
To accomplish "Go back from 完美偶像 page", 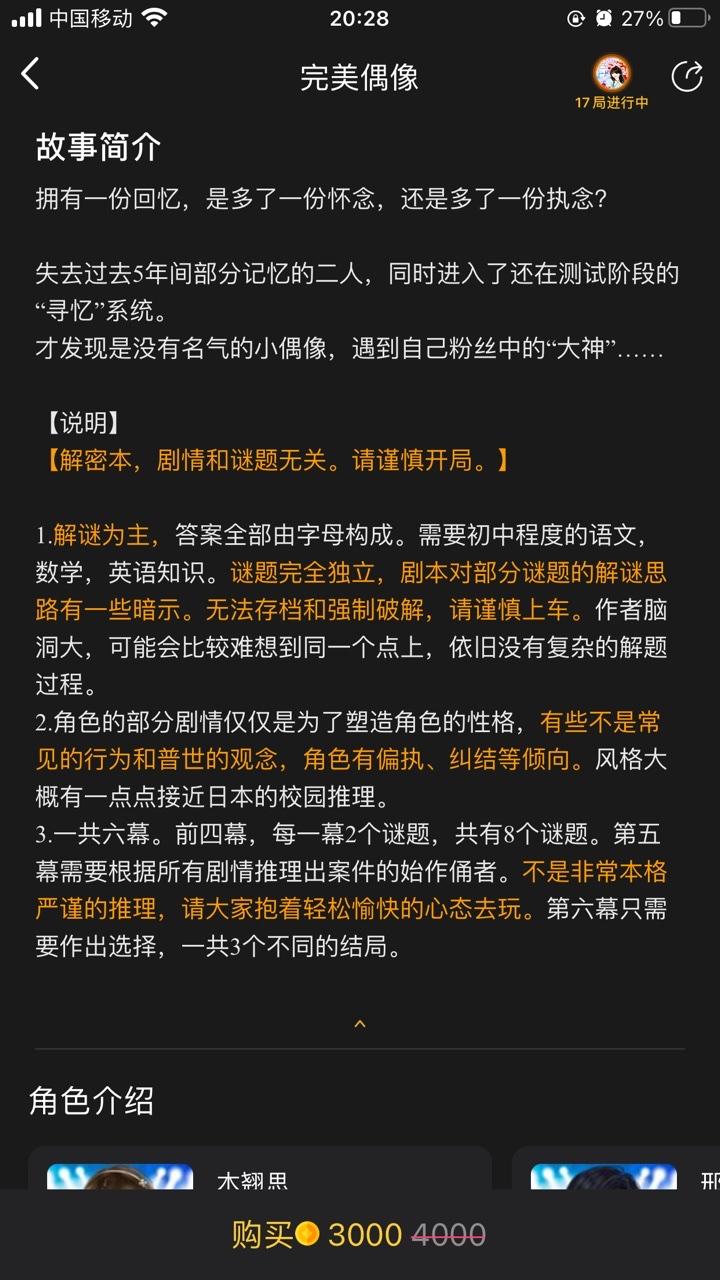I will coord(31,74).
